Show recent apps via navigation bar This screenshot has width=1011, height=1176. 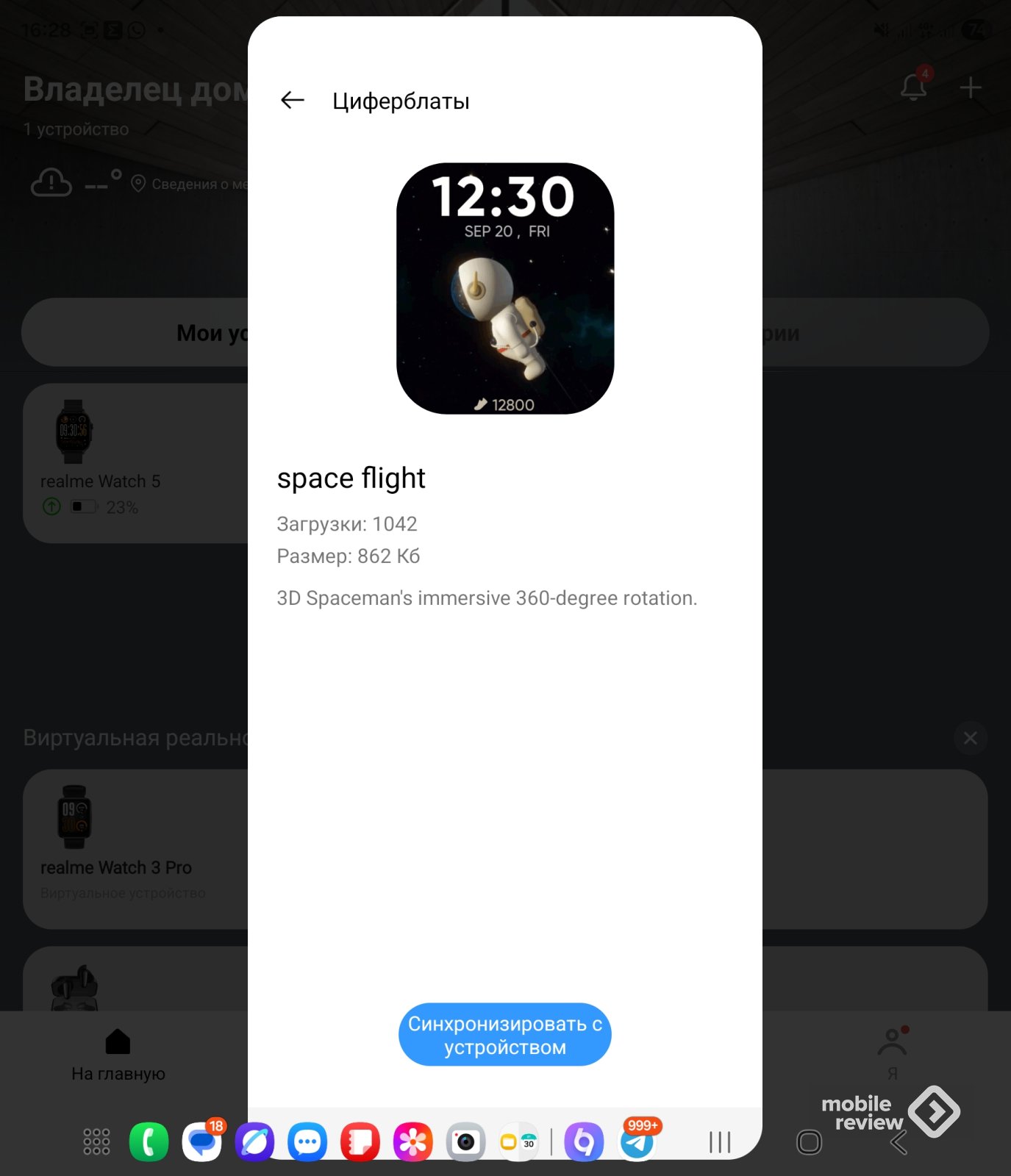point(720,1142)
